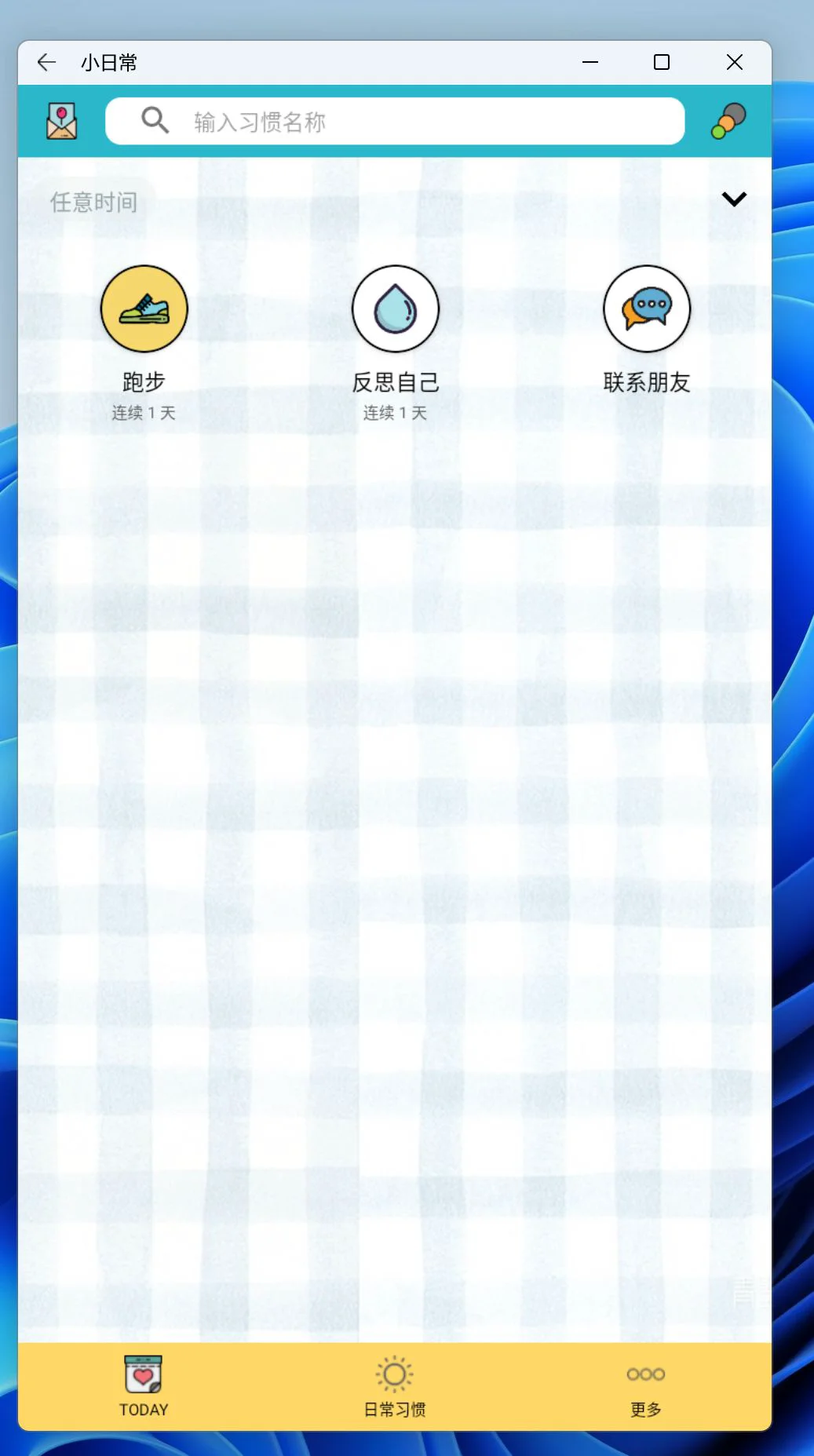Check in the 联系朋友 habit
This screenshot has height=1456, width=814.
pos(647,308)
